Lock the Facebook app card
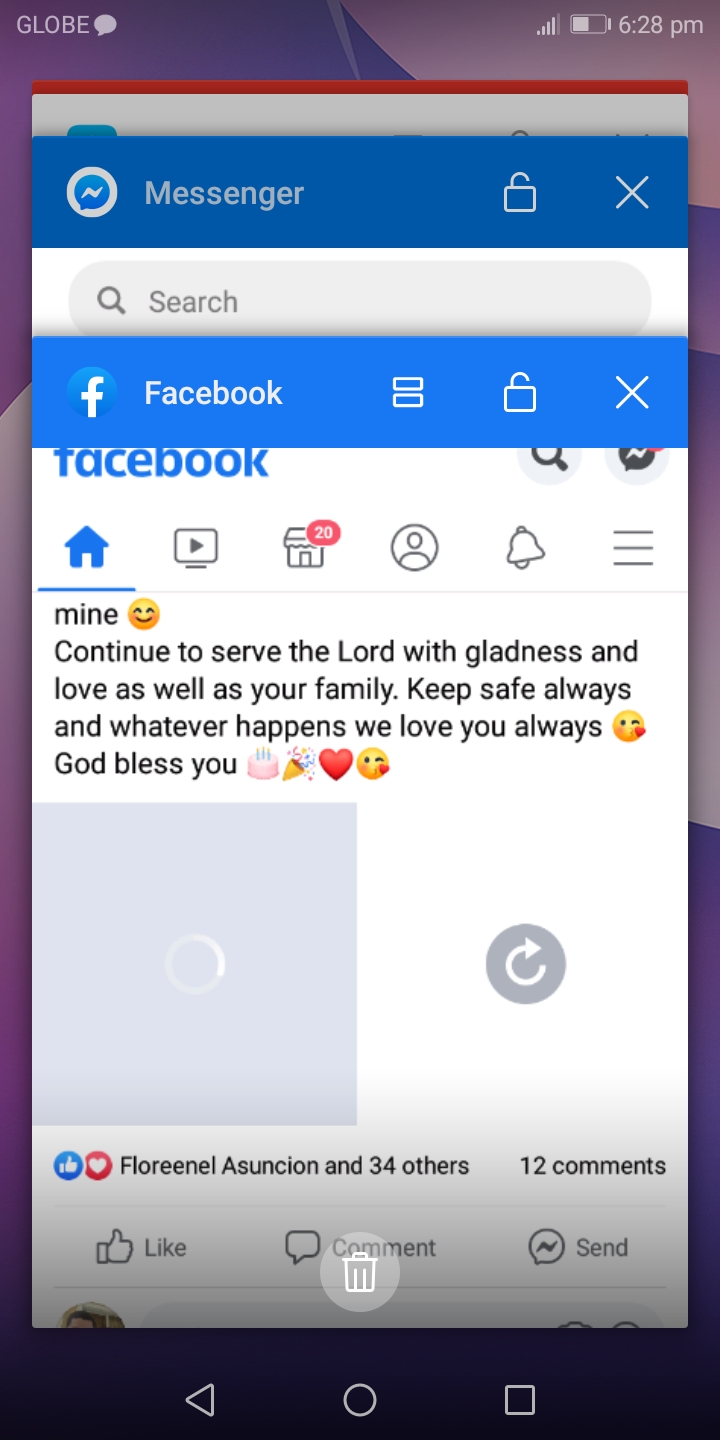 (519, 393)
